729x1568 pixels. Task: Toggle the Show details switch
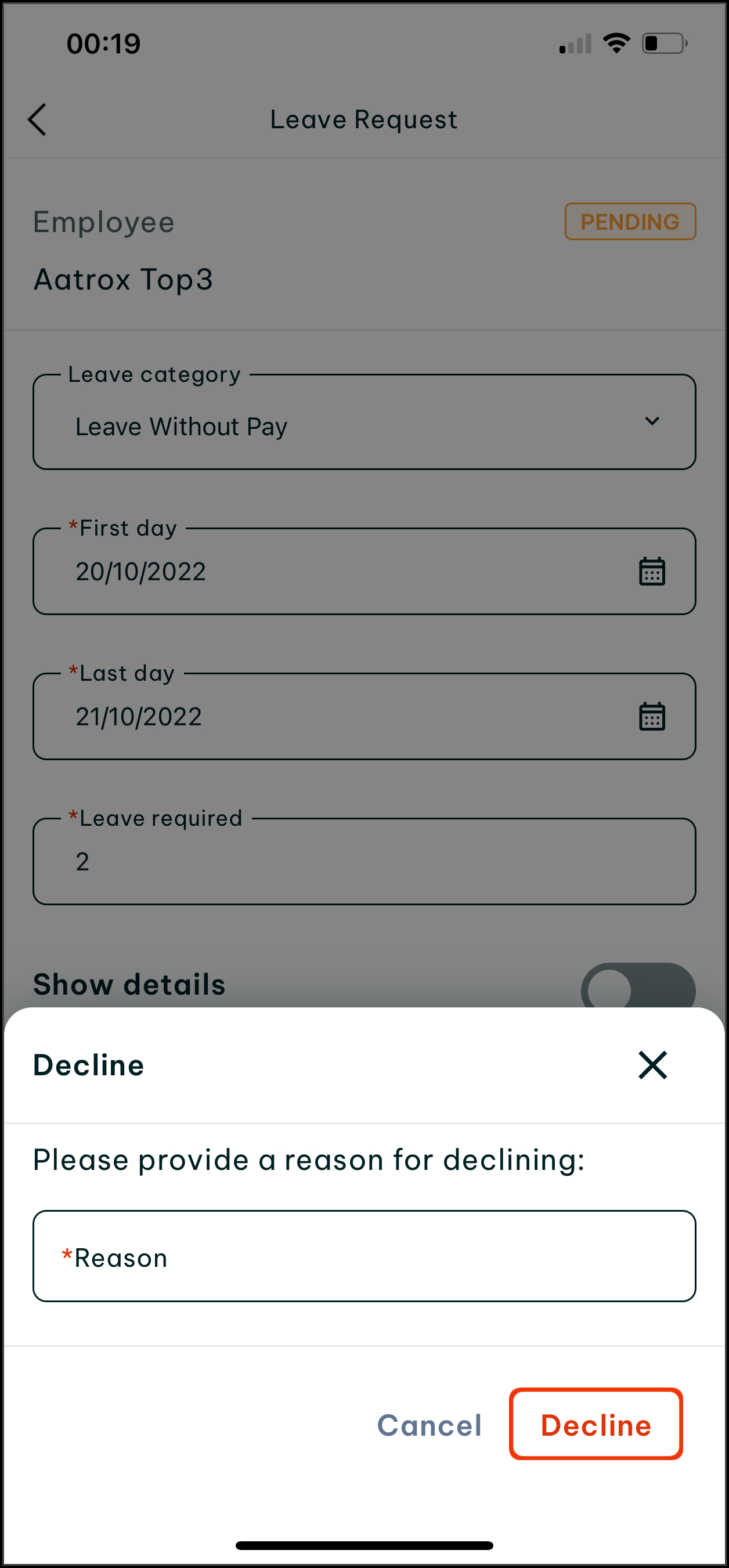point(637,987)
